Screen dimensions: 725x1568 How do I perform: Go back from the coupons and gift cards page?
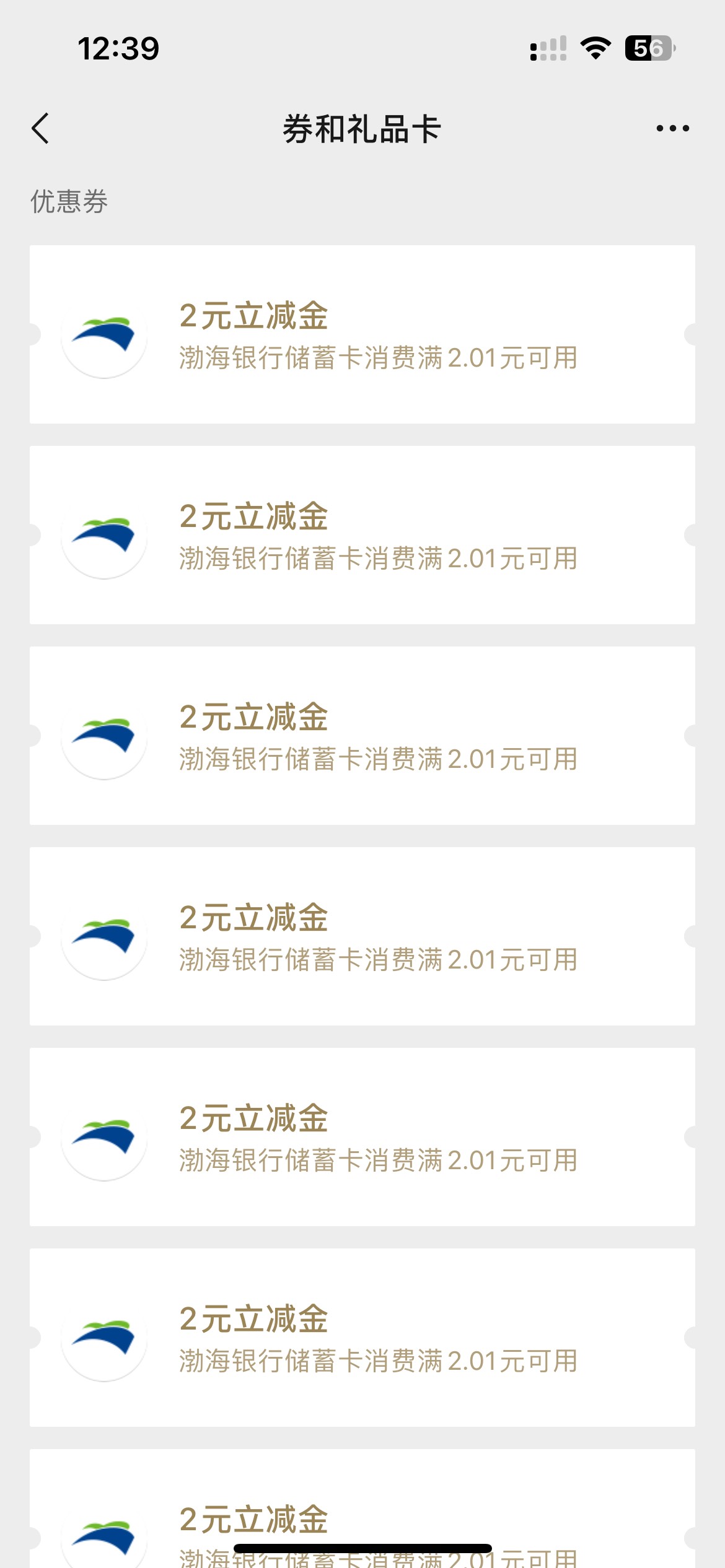pyautogui.click(x=41, y=129)
